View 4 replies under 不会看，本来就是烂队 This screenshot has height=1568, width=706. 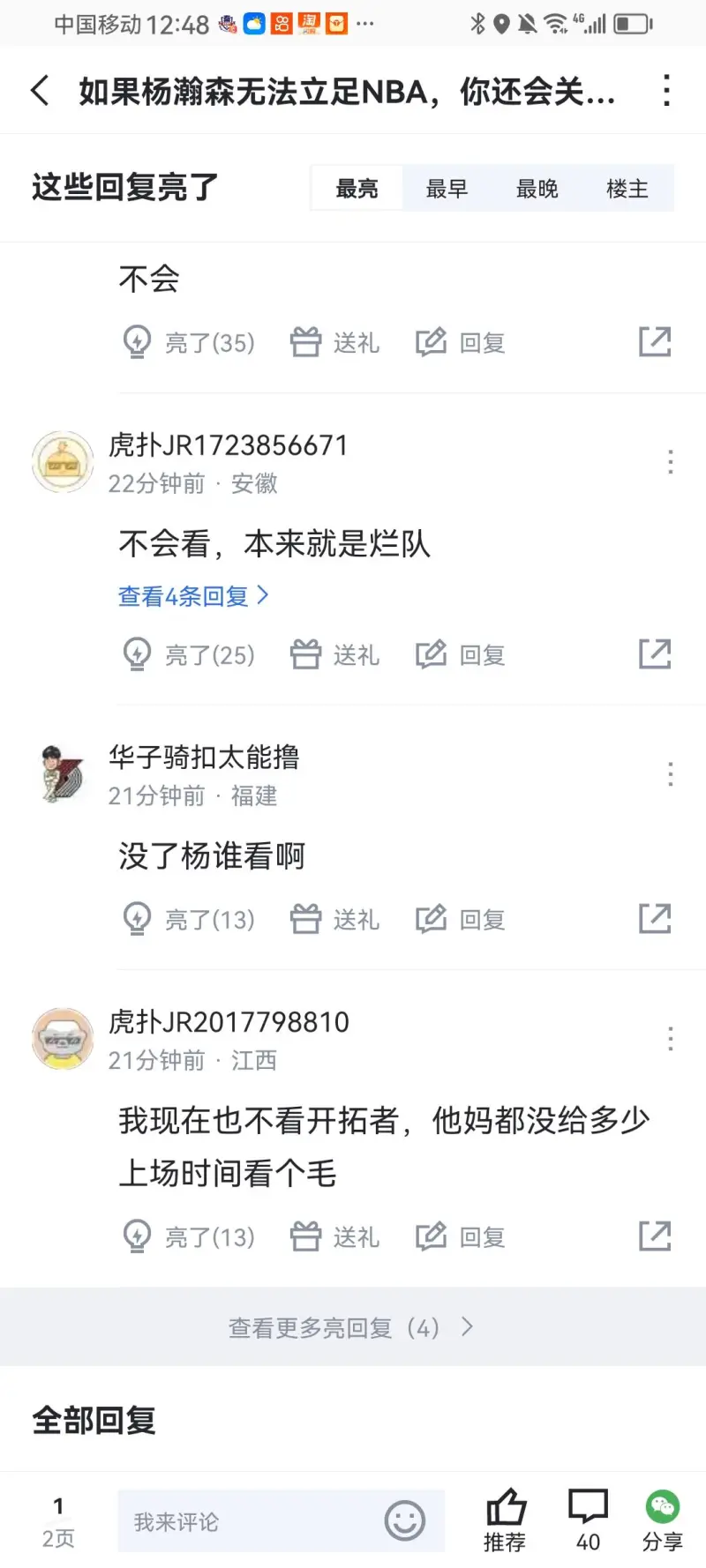(192, 596)
